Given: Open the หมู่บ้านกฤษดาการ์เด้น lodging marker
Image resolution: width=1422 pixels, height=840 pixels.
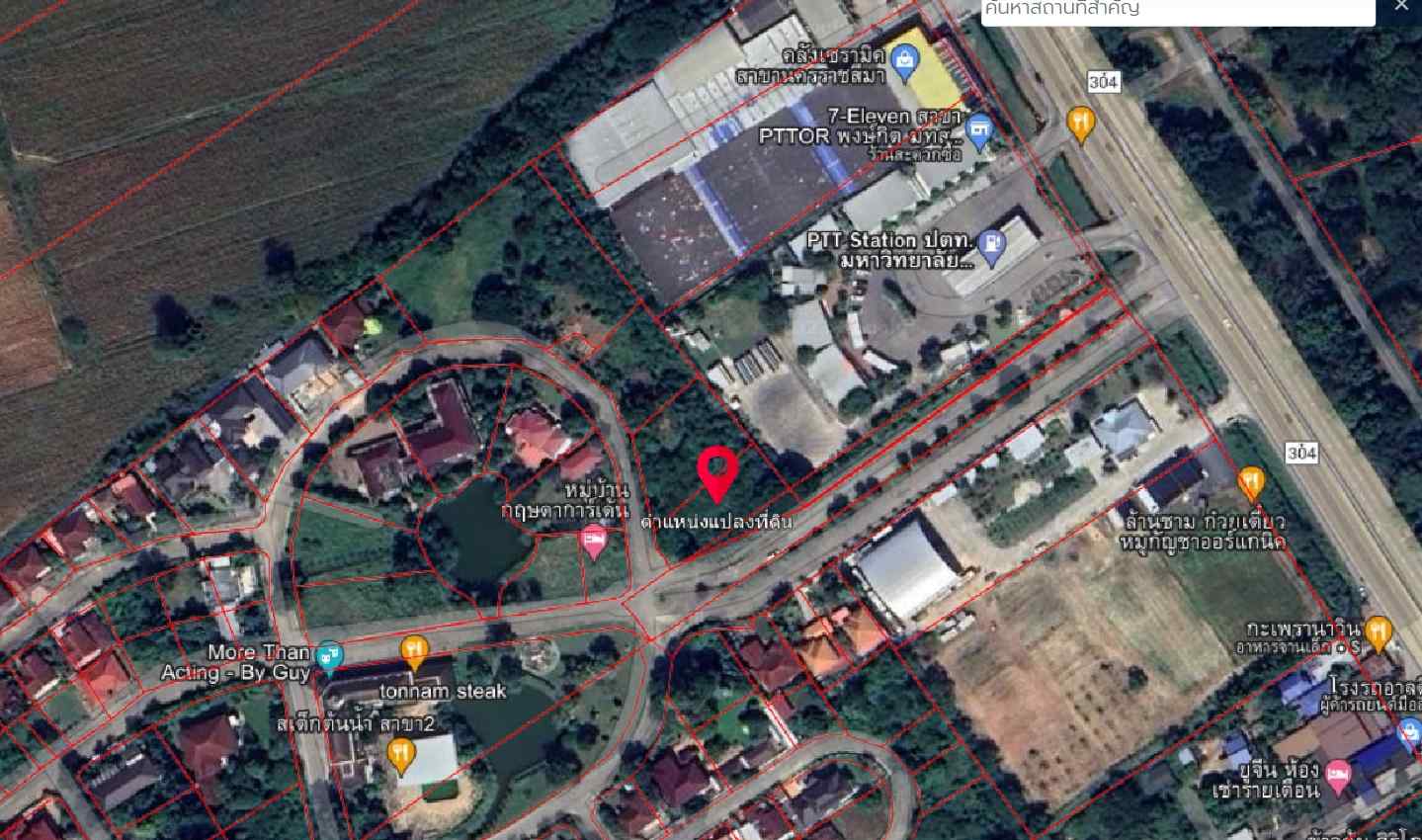Looking at the screenshot, I should tap(593, 541).
